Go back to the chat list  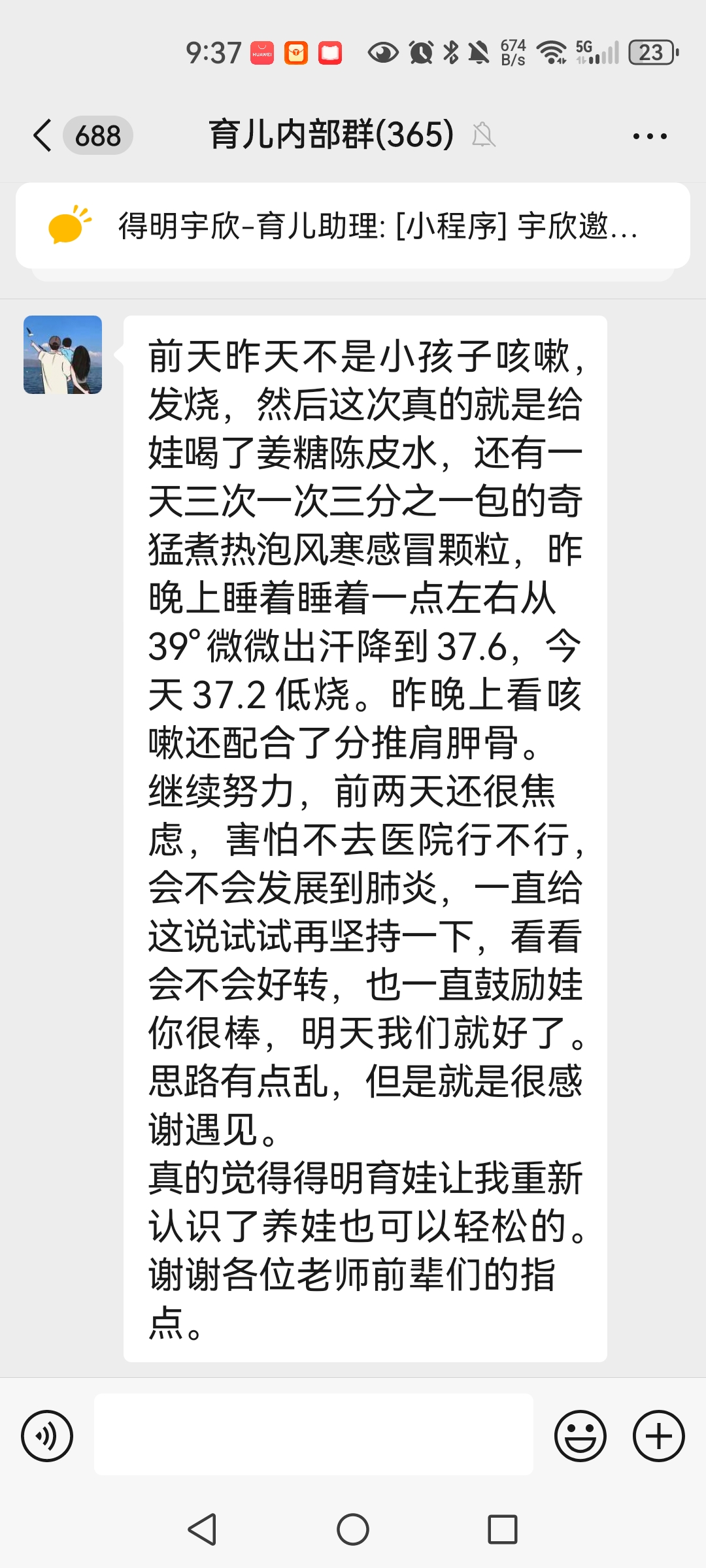[x=43, y=136]
